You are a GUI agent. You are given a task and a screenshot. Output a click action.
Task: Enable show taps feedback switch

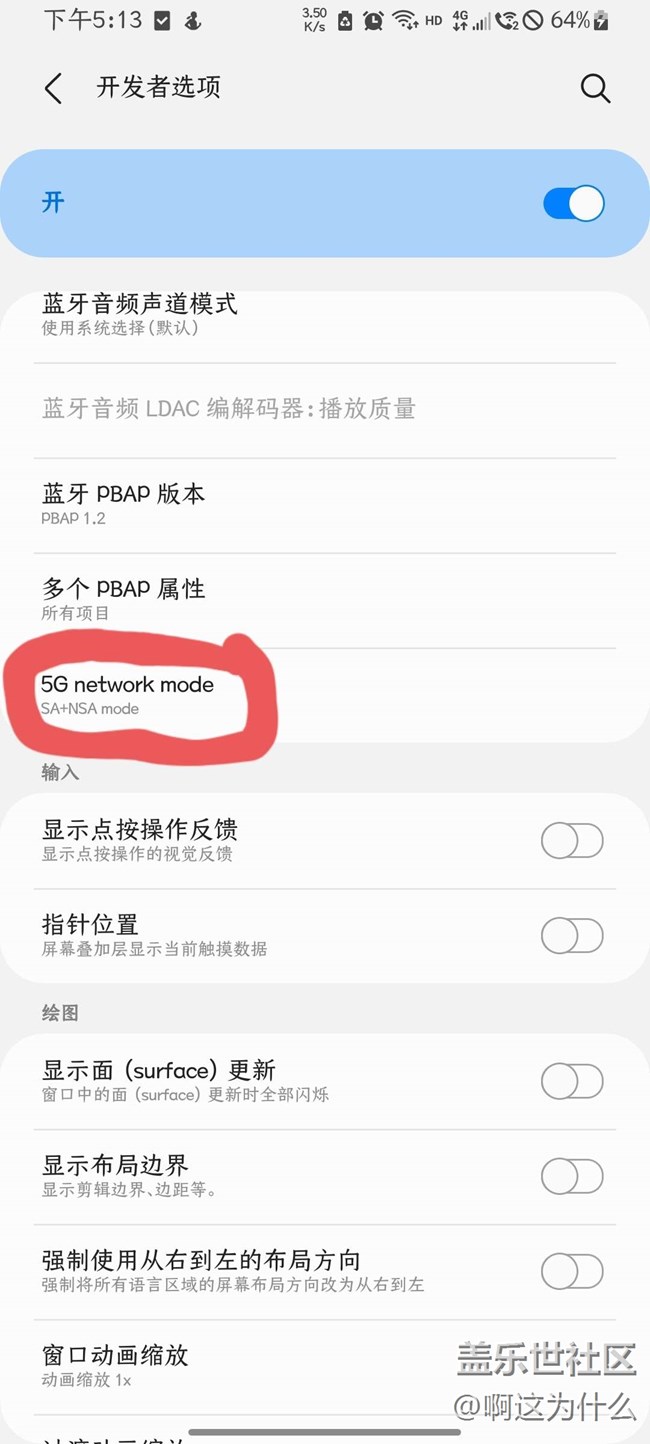click(572, 841)
